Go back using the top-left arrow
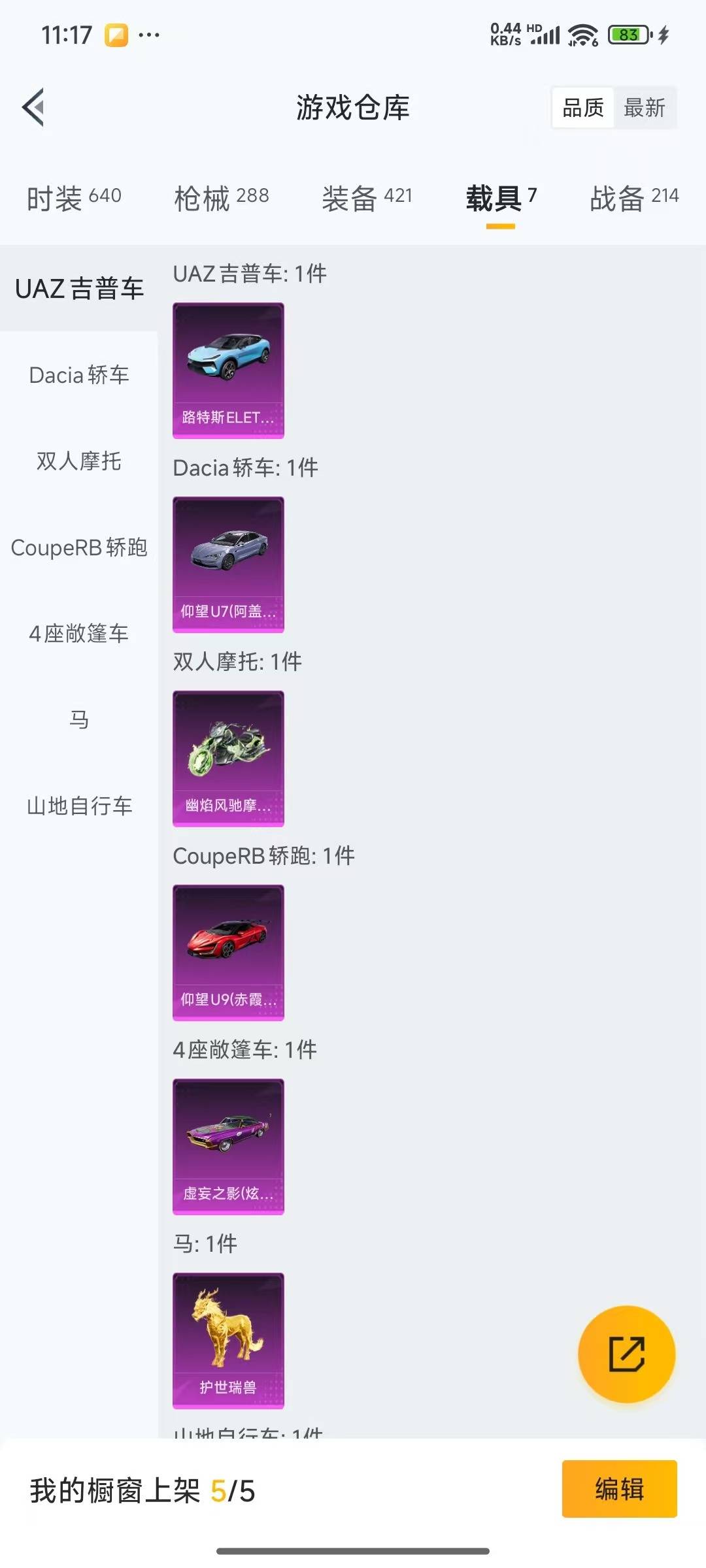 [33, 107]
